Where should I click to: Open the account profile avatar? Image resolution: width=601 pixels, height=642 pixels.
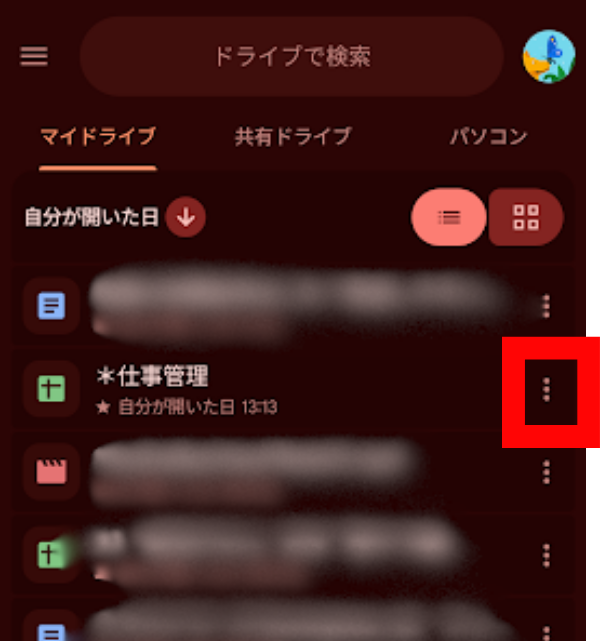[x=548, y=56]
